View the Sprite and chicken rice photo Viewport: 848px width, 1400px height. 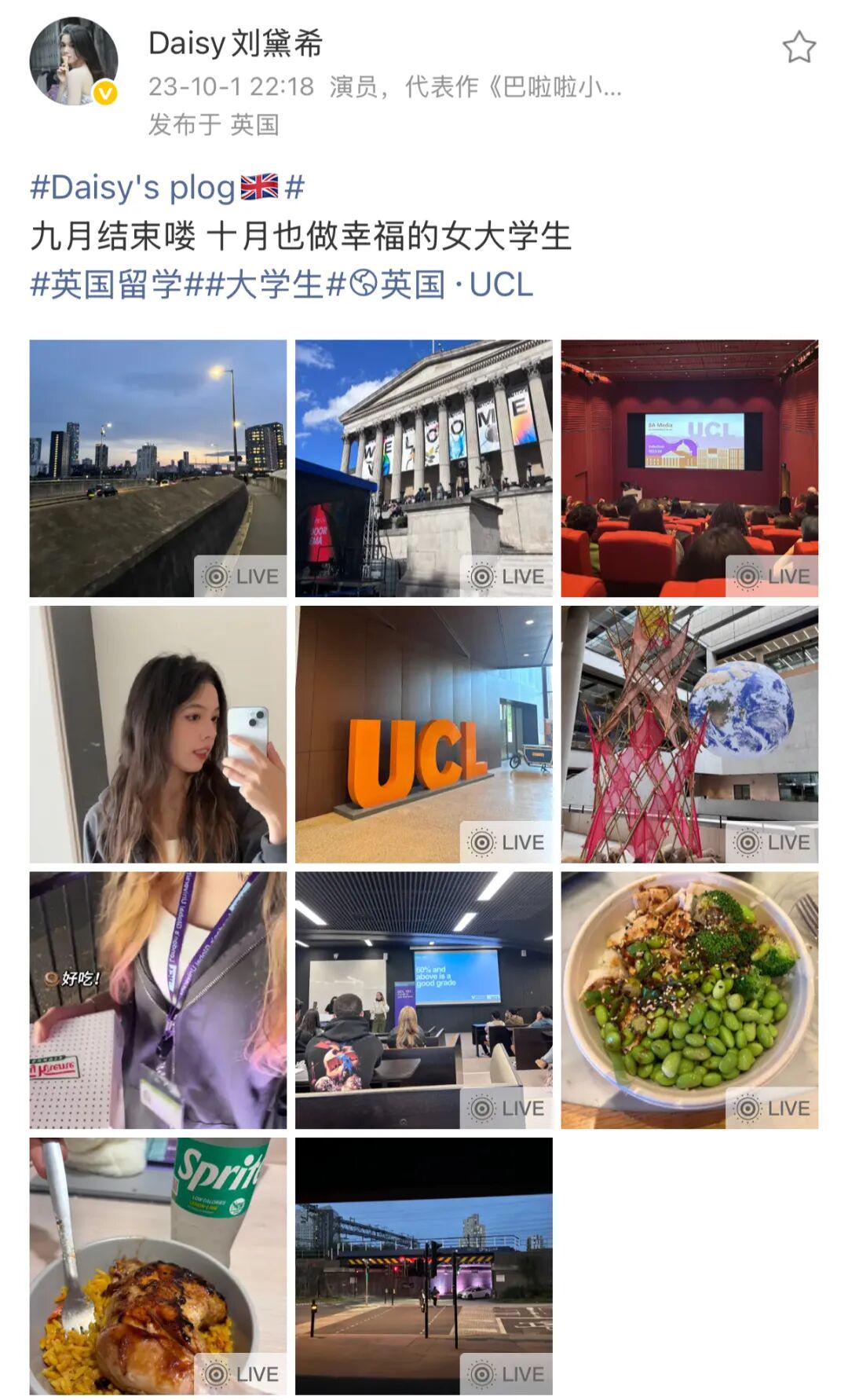[158, 1265]
